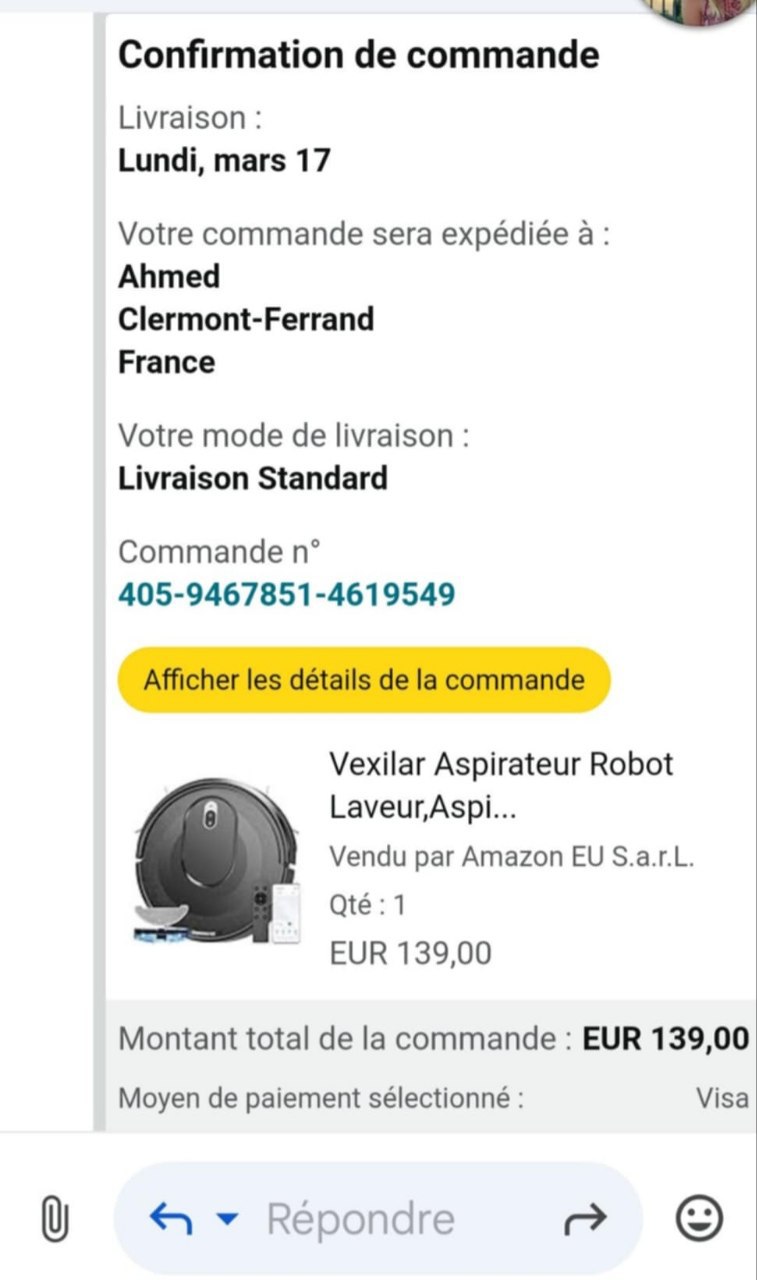
Task: Tap the attachment paperclip icon
Action: coord(55,1219)
